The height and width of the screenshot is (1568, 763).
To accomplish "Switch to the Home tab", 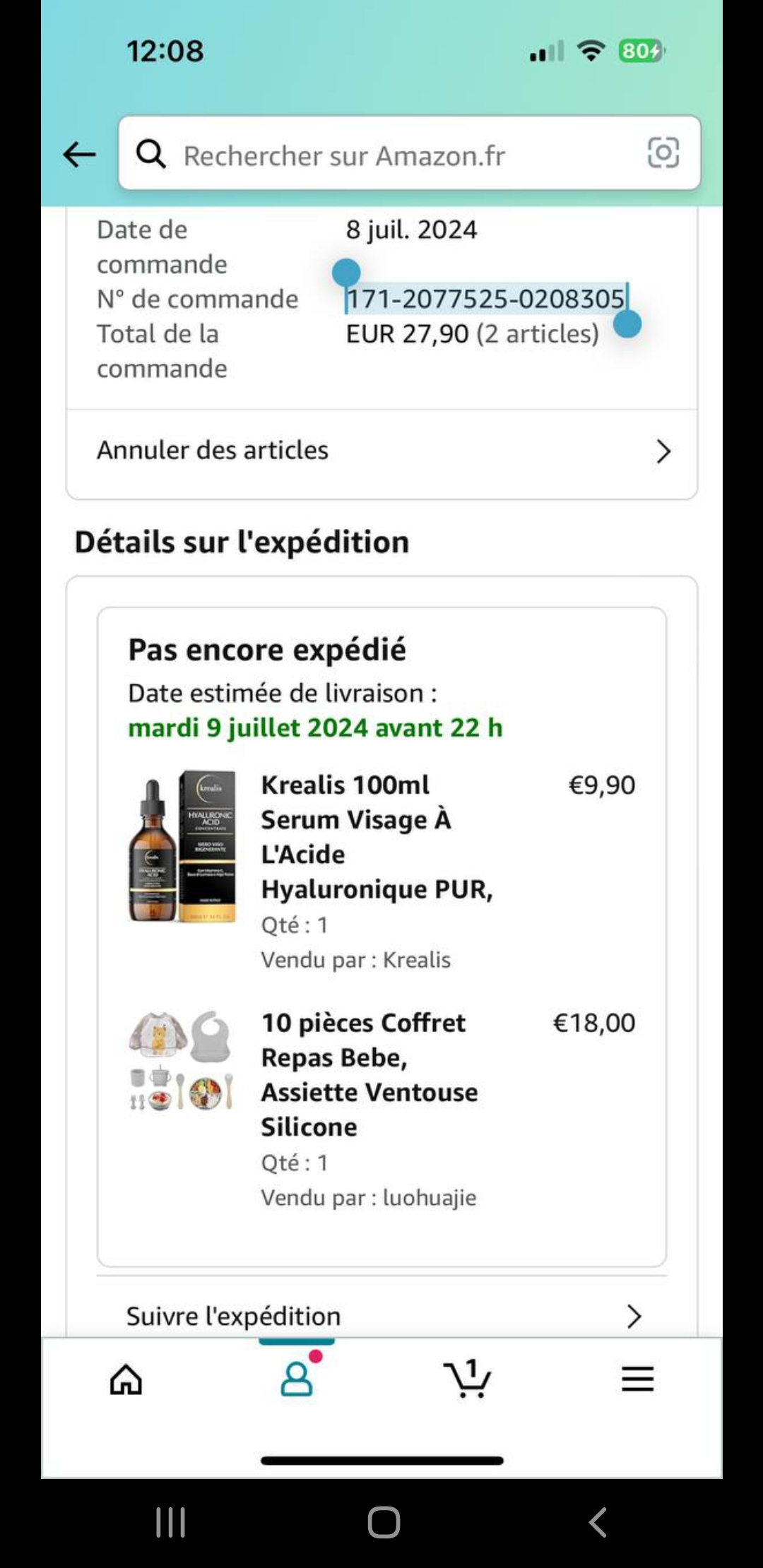I will [126, 1379].
